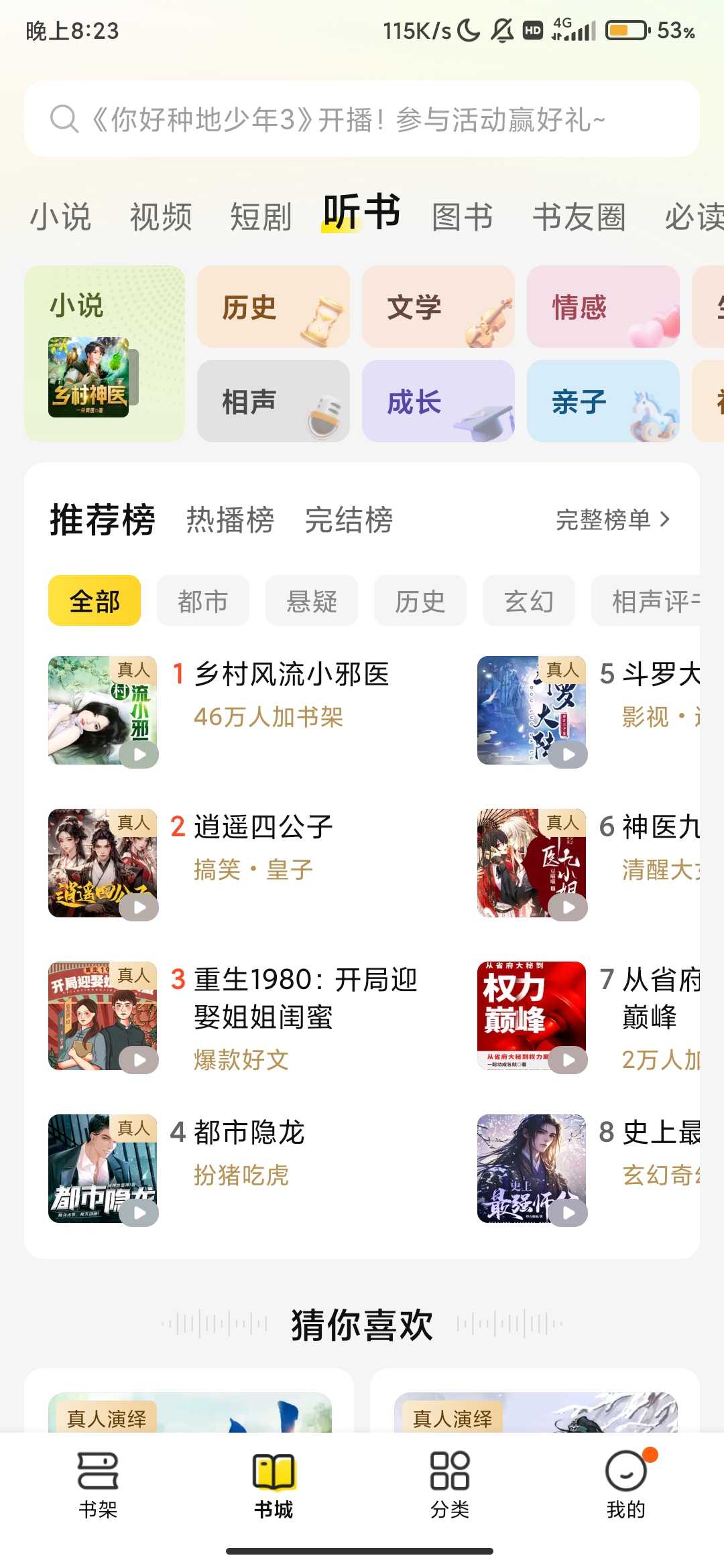Select the 亲子 category card

pyautogui.click(x=603, y=401)
